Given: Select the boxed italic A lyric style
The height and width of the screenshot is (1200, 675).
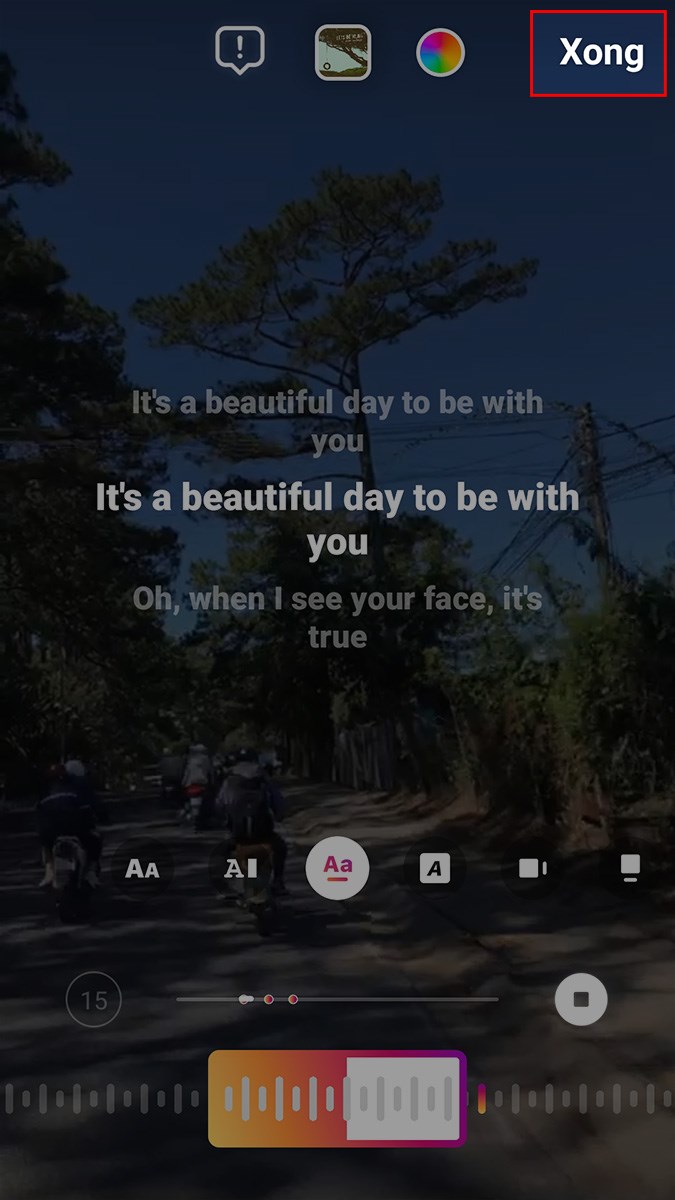Looking at the screenshot, I should point(434,869).
